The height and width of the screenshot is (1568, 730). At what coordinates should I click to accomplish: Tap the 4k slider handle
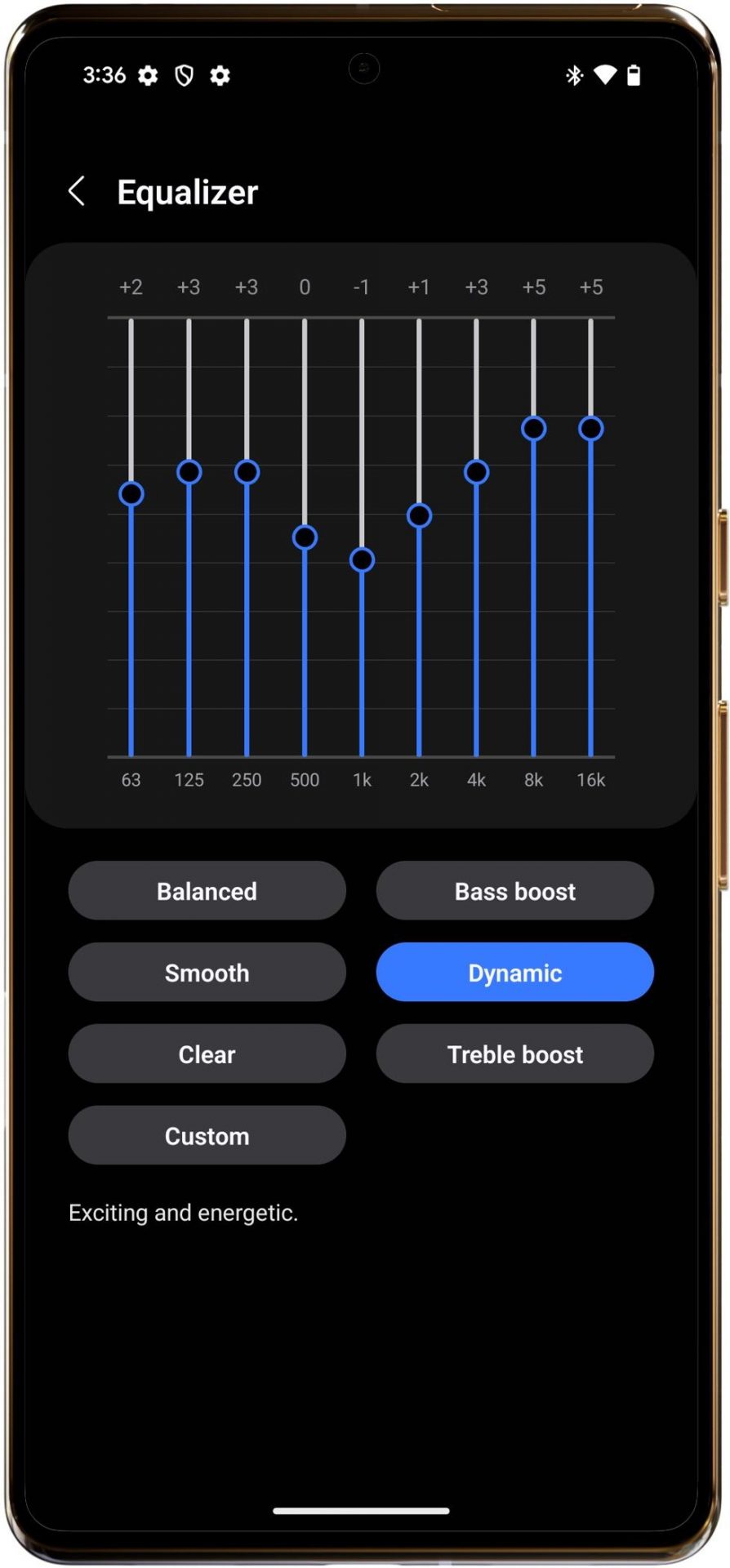[x=476, y=472]
